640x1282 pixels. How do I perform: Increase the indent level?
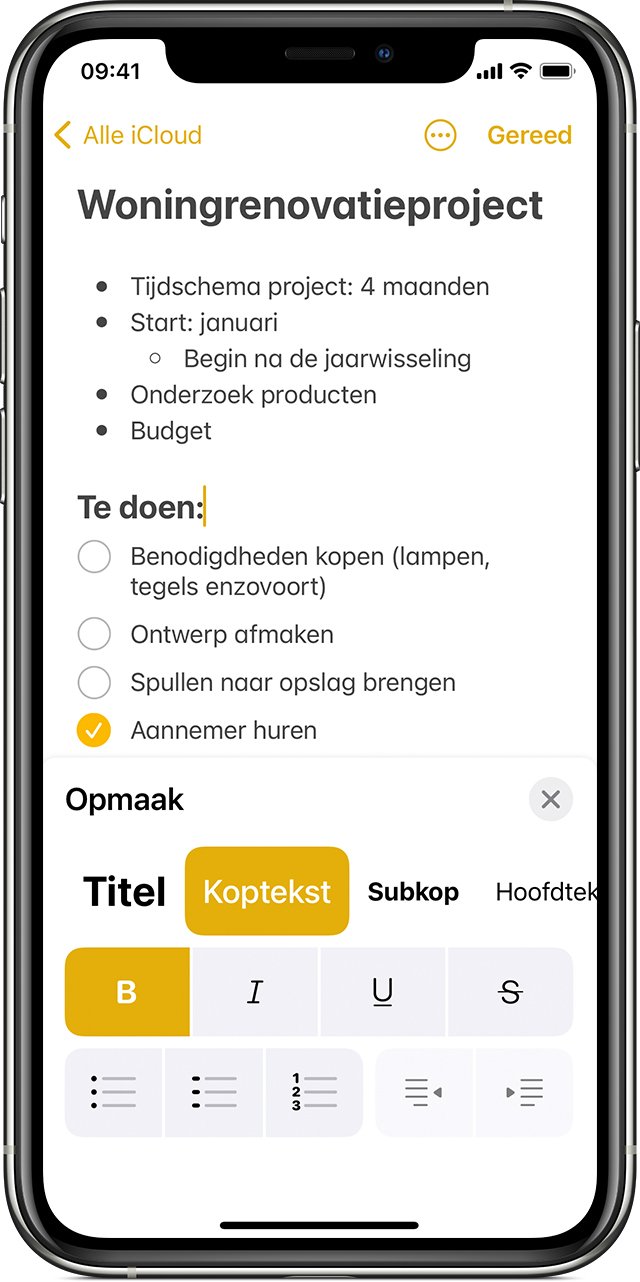(x=524, y=1092)
